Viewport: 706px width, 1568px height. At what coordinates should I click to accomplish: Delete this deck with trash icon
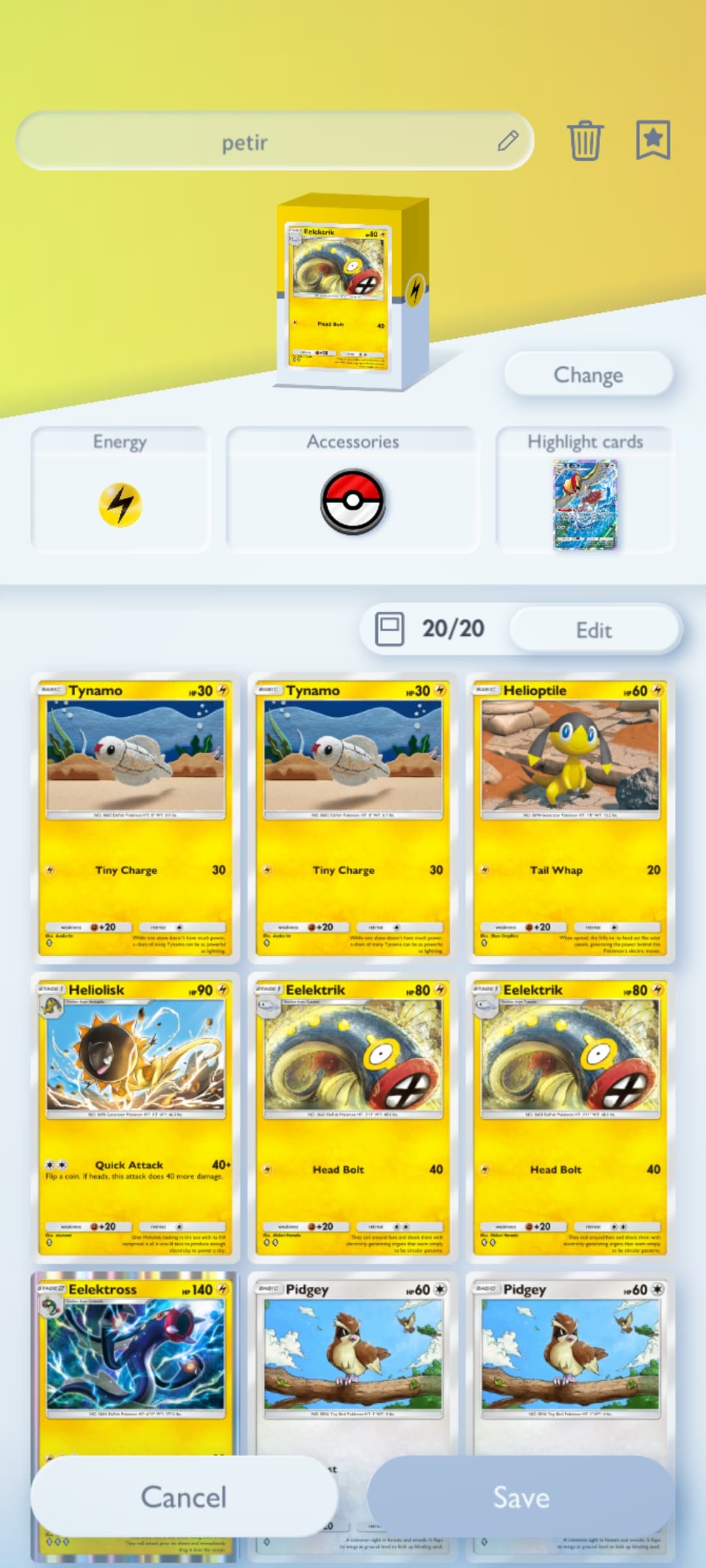coord(584,140)
